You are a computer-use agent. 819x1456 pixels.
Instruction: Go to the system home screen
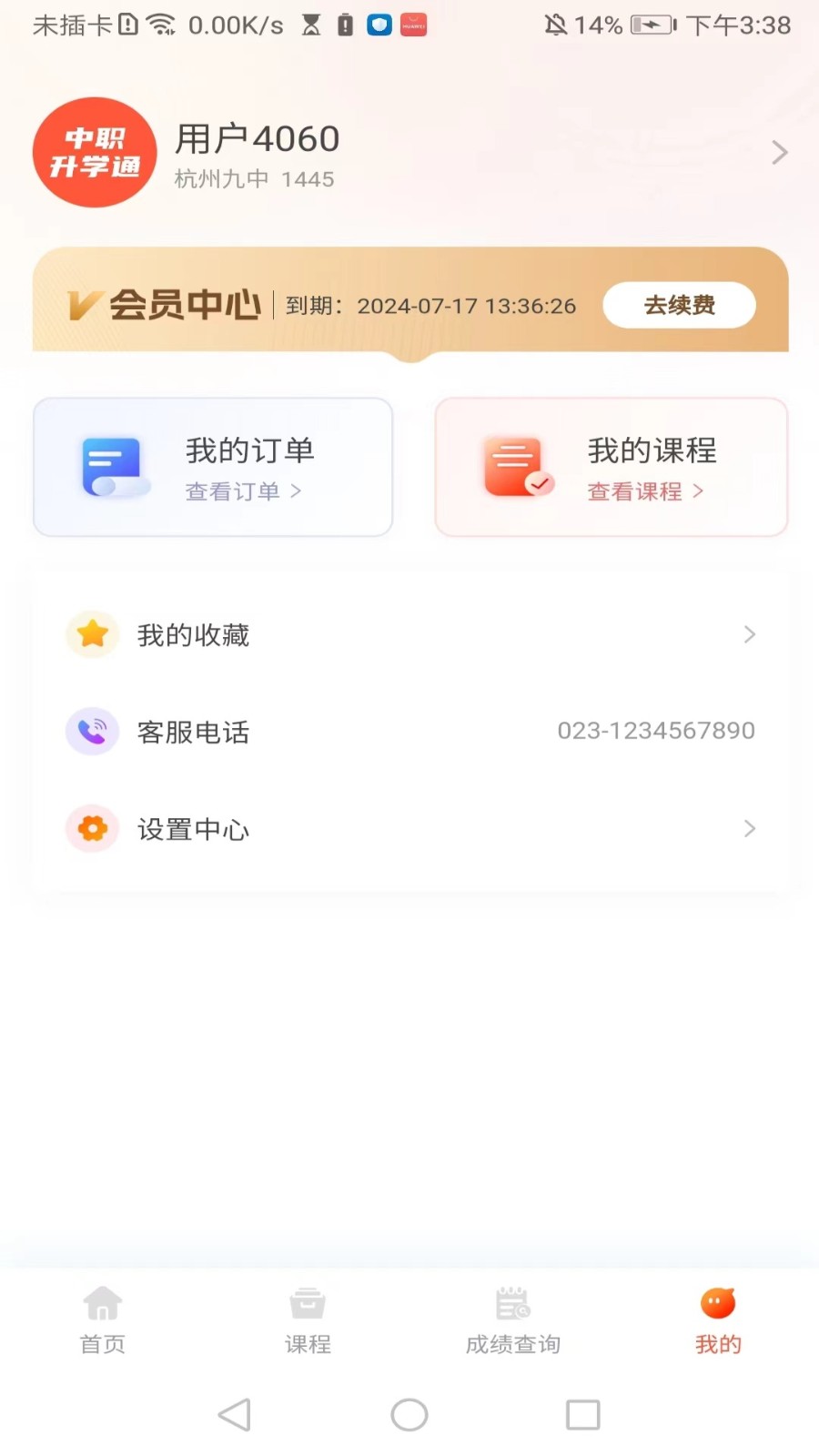tap(409, 1415)
